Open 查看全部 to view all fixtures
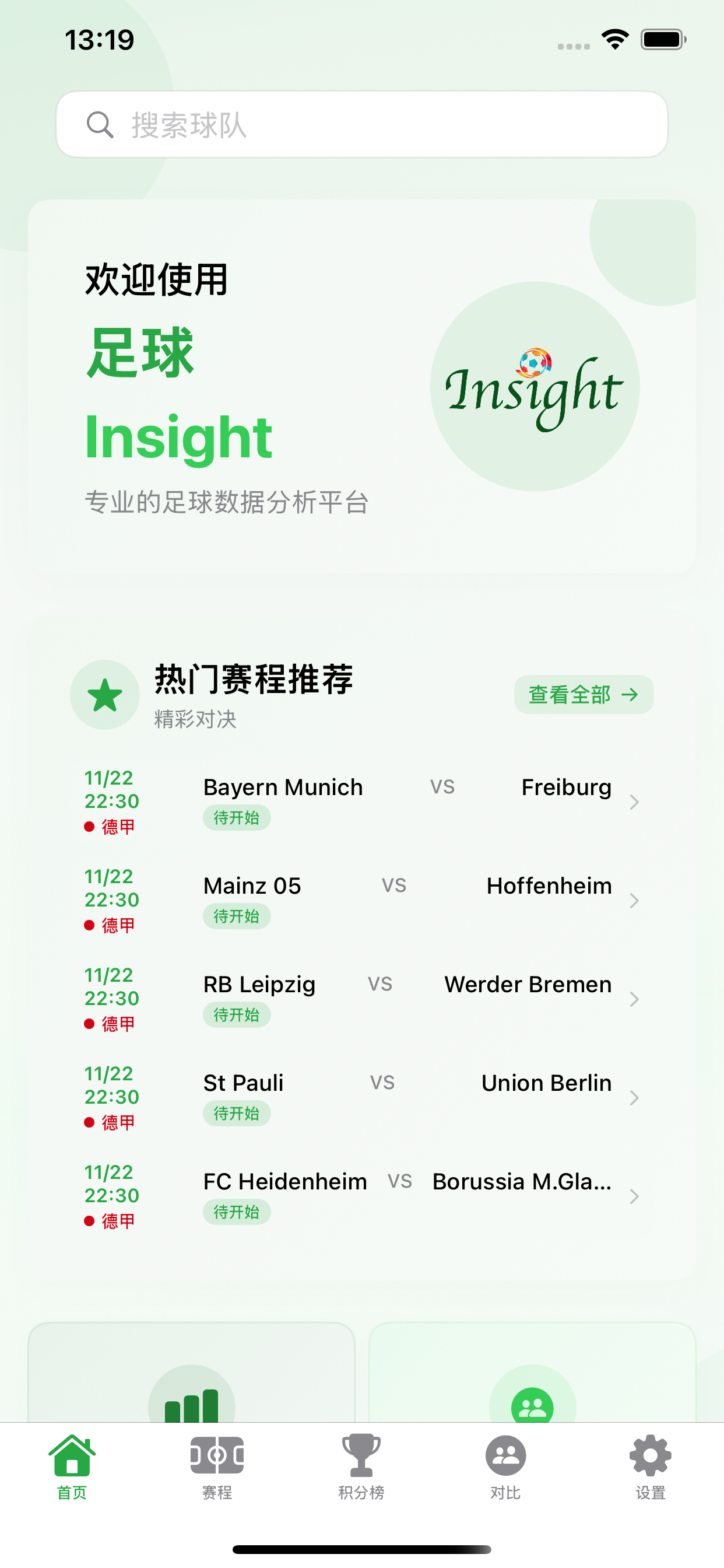The image size is (724, 1568). pyautogui.click(x=583, y=695)
